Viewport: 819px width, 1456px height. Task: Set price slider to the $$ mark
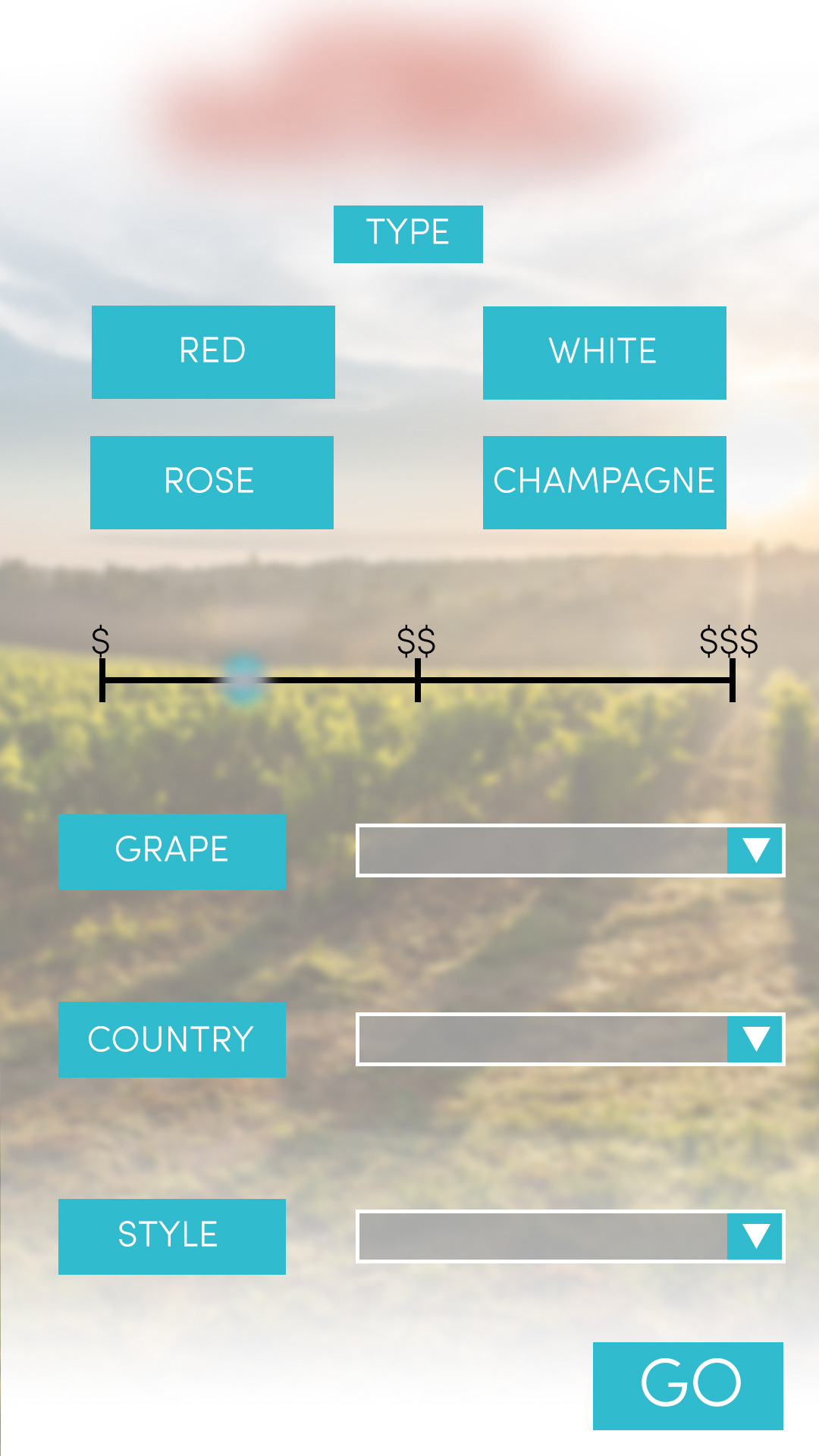pos(418,679)
